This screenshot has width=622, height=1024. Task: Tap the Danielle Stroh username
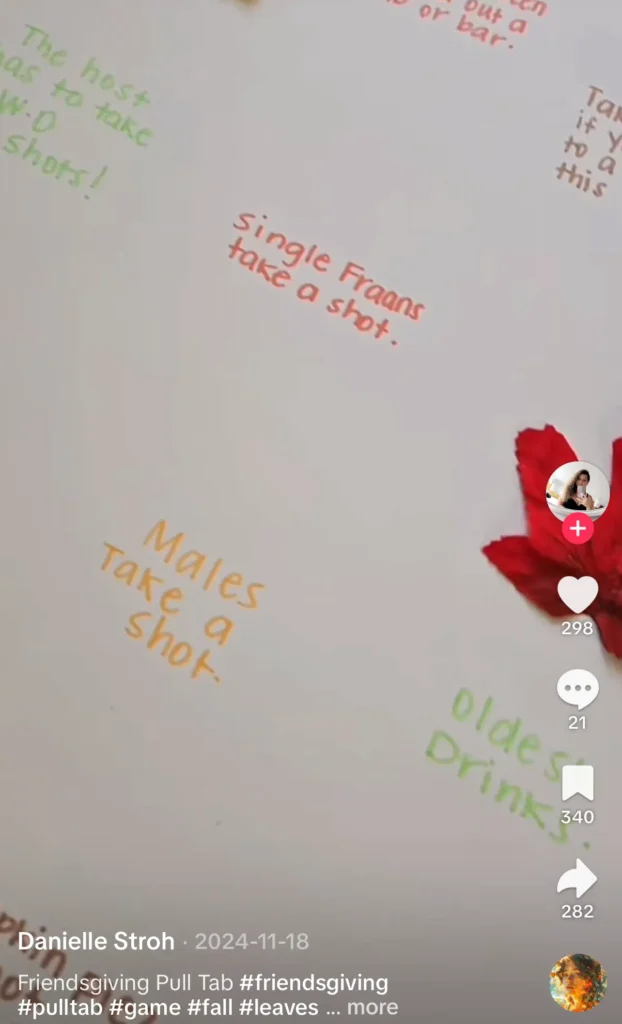pos(96,941)
